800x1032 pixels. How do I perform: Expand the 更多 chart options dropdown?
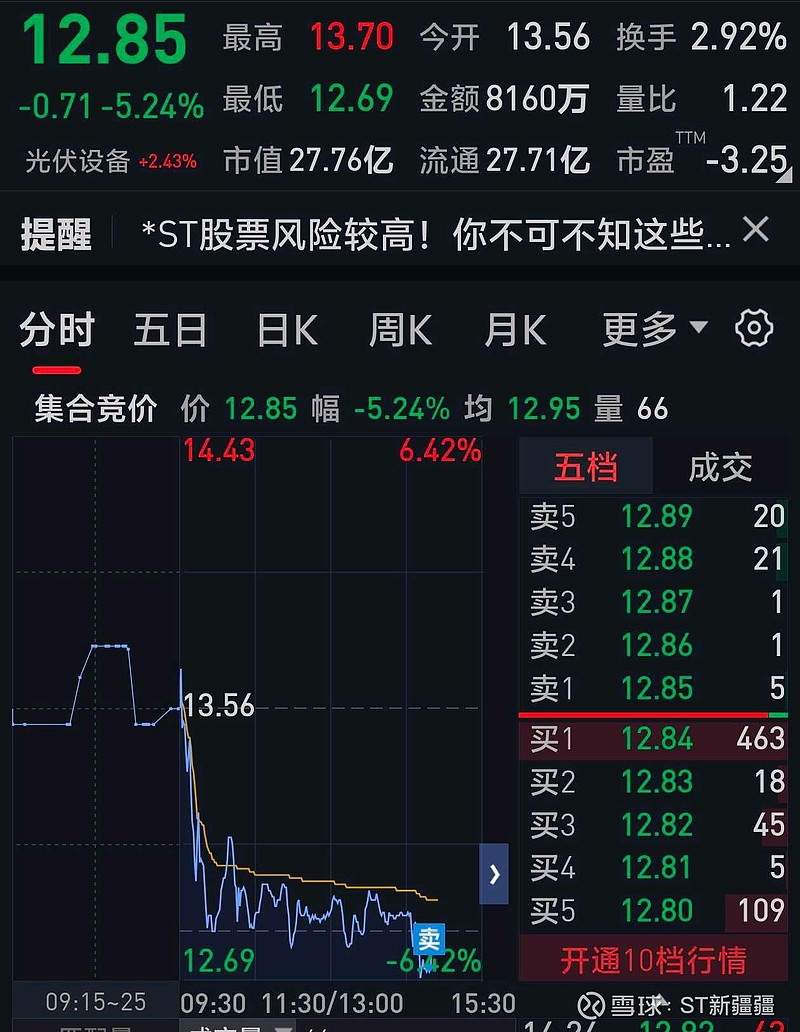click(655, 329)
